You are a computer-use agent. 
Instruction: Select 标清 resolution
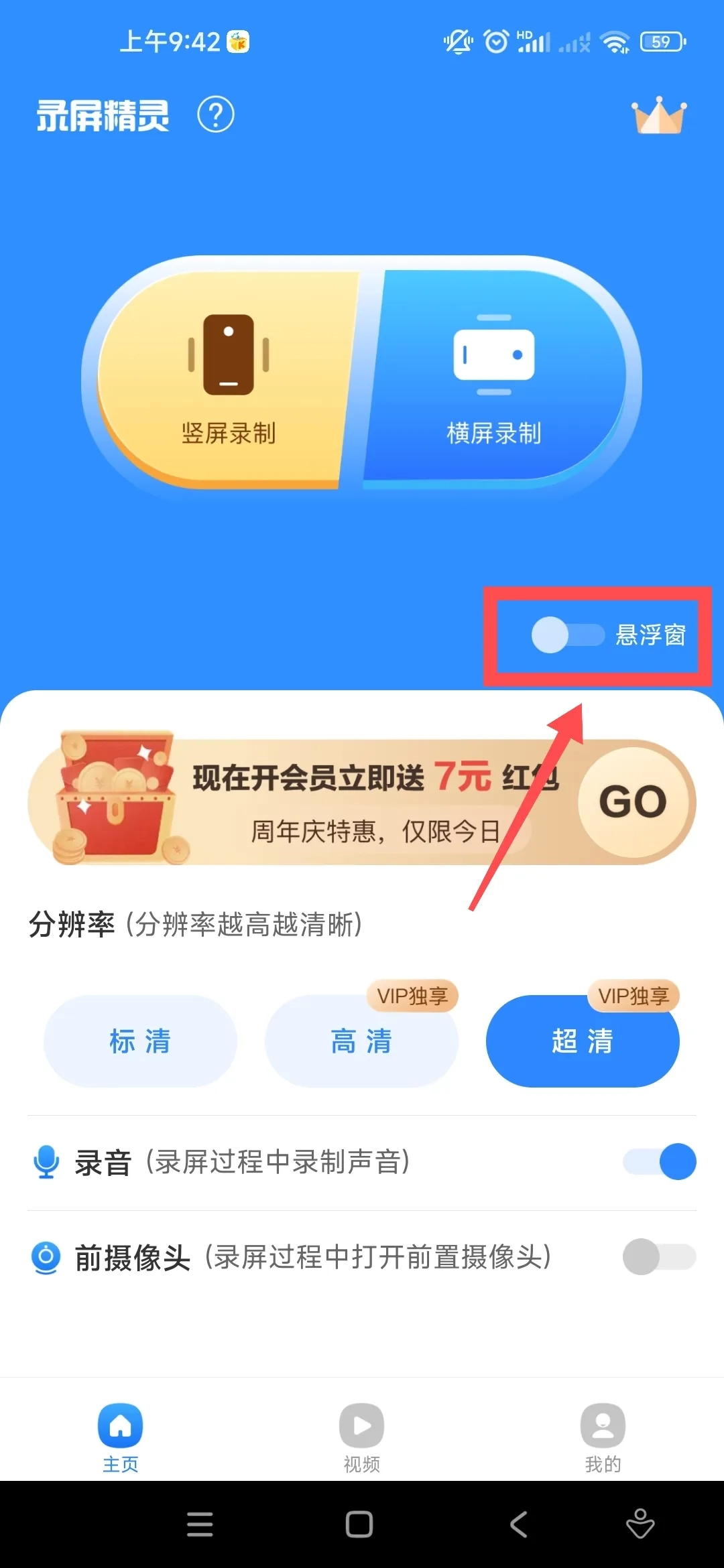click(x=140, y=1041)
